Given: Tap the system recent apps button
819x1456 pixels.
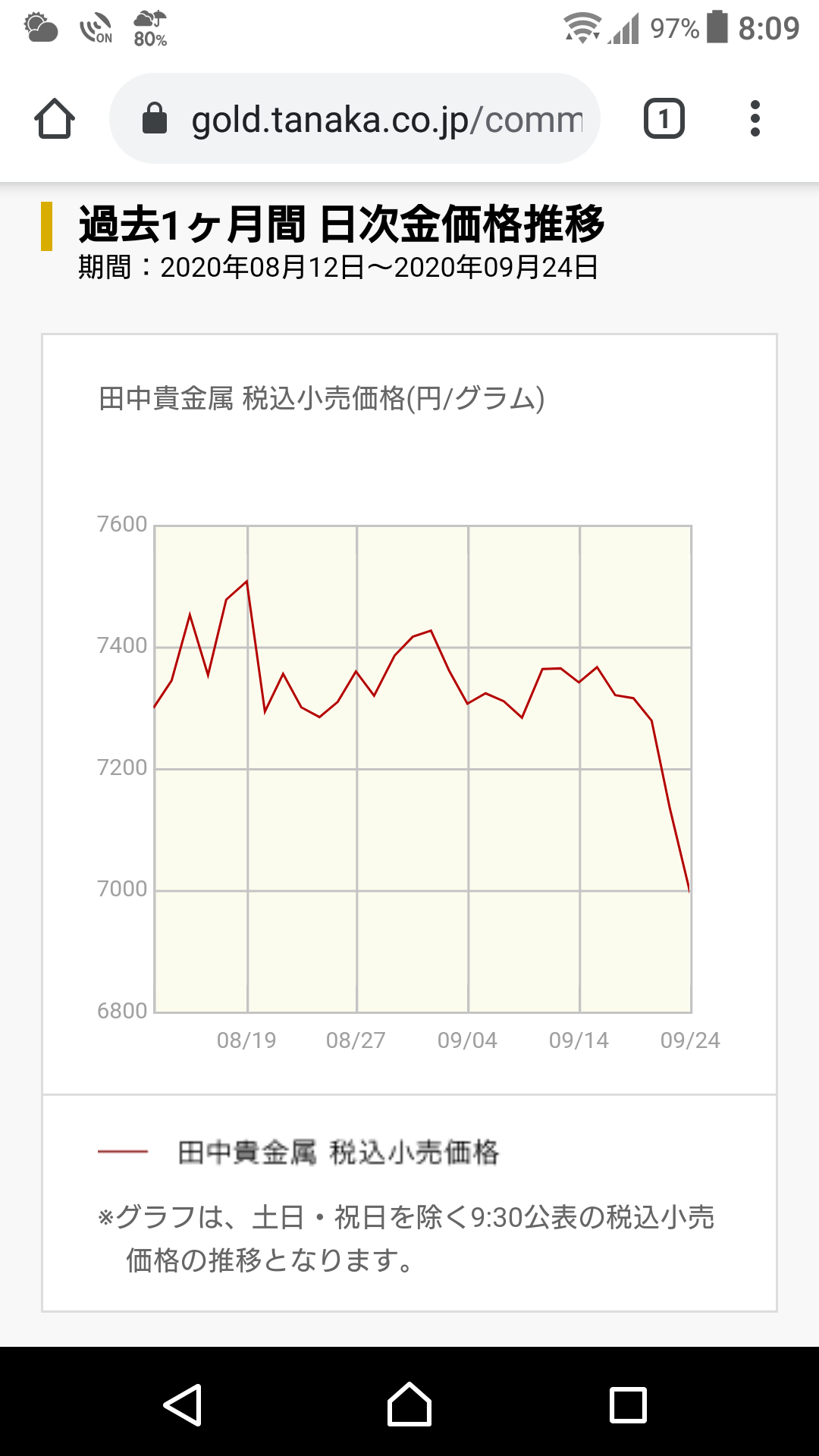Looking at the screenshot, I should click(628, 1404).
